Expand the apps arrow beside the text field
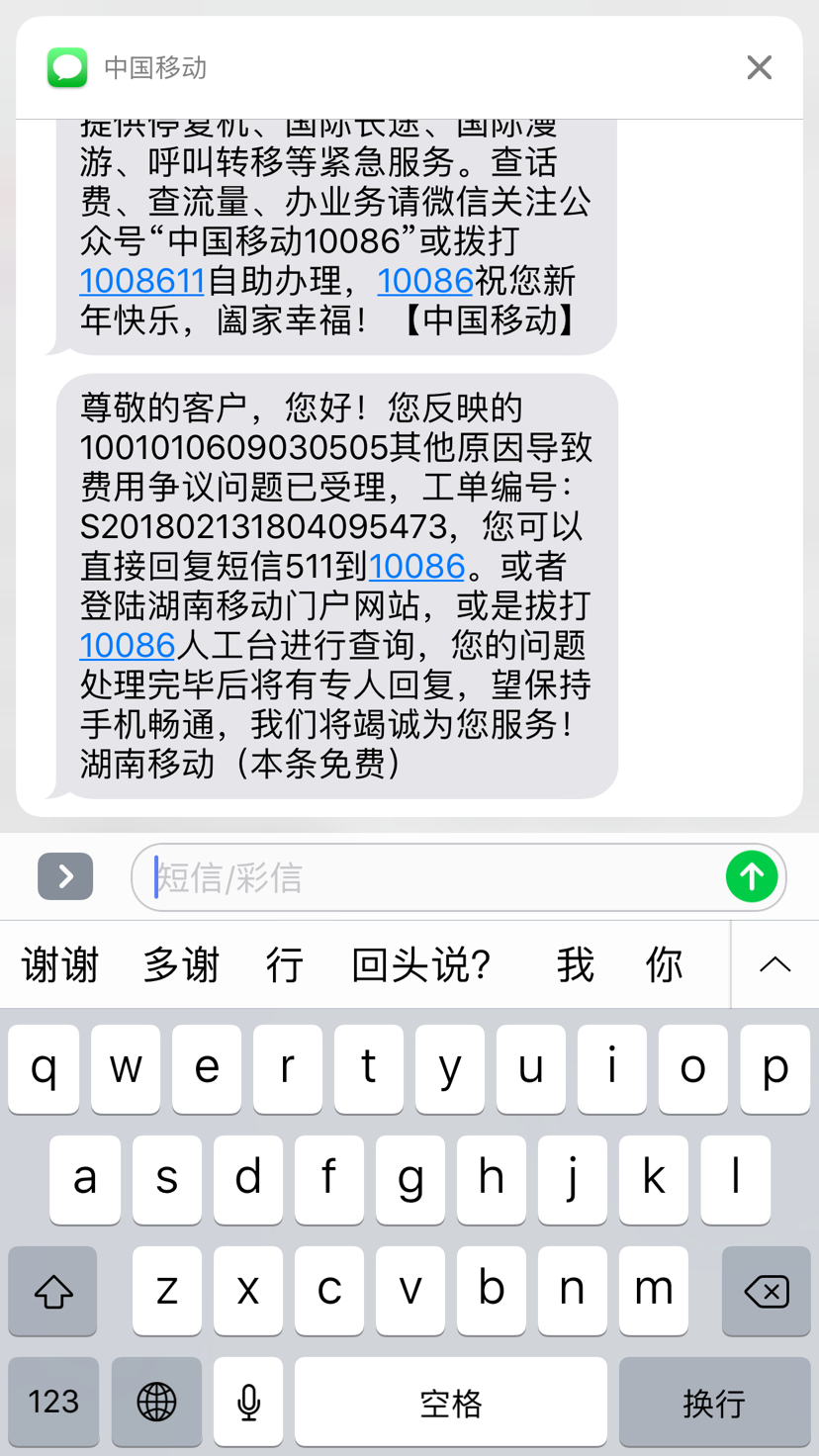This screenshot has width=819, height=1456. (x=65, y=876)
